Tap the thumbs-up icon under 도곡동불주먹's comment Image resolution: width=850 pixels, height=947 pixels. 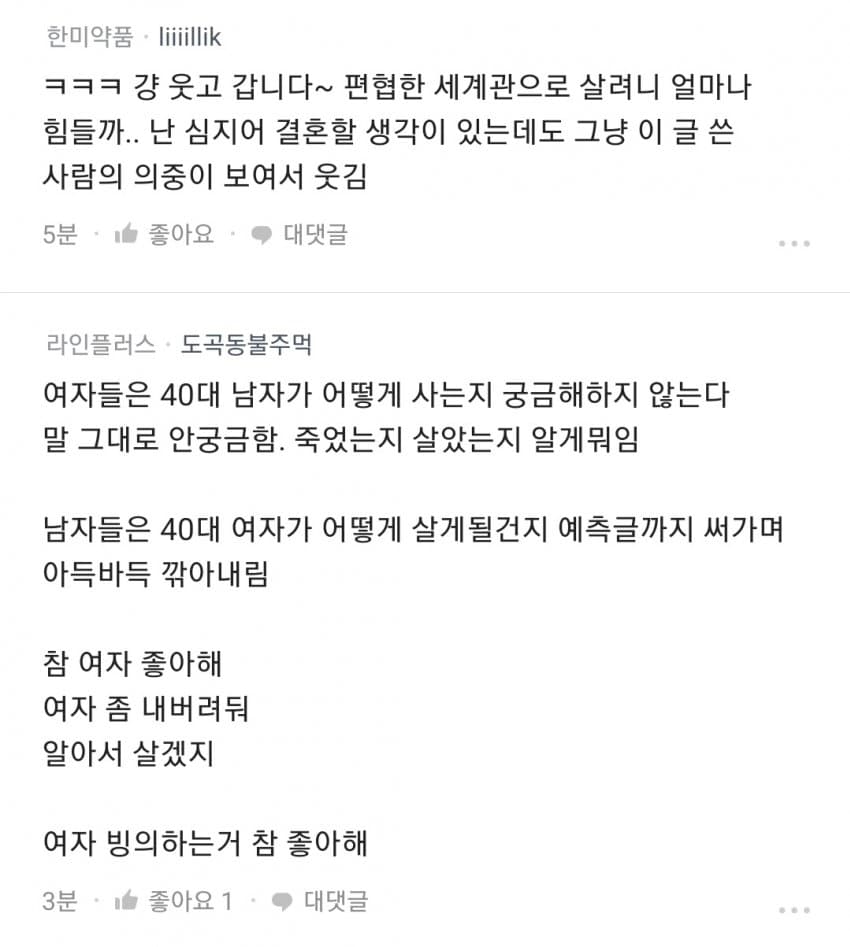click(126, 901)
